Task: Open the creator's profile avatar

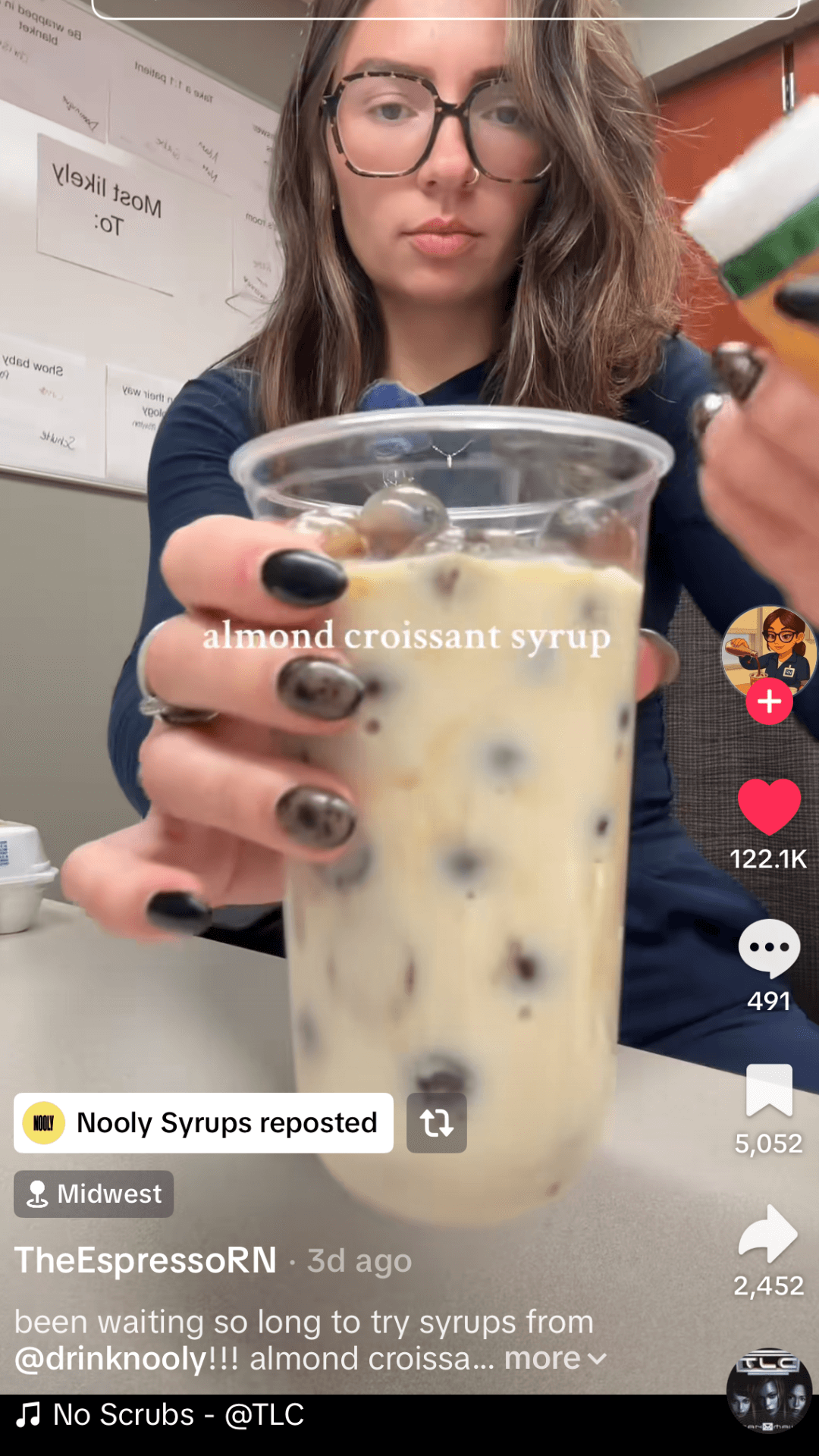Action: 768,651
